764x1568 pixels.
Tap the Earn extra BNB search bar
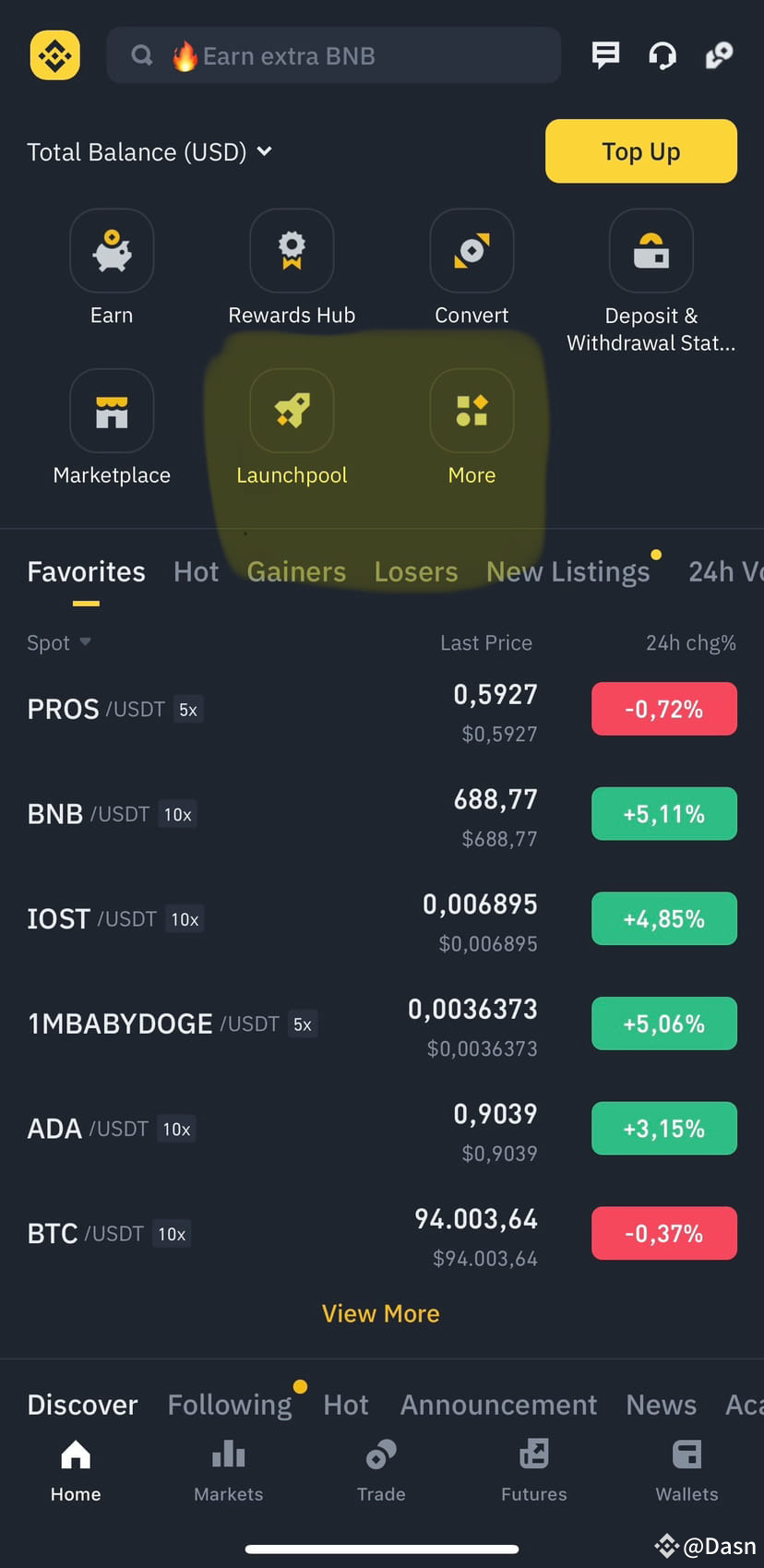[334, 55]
